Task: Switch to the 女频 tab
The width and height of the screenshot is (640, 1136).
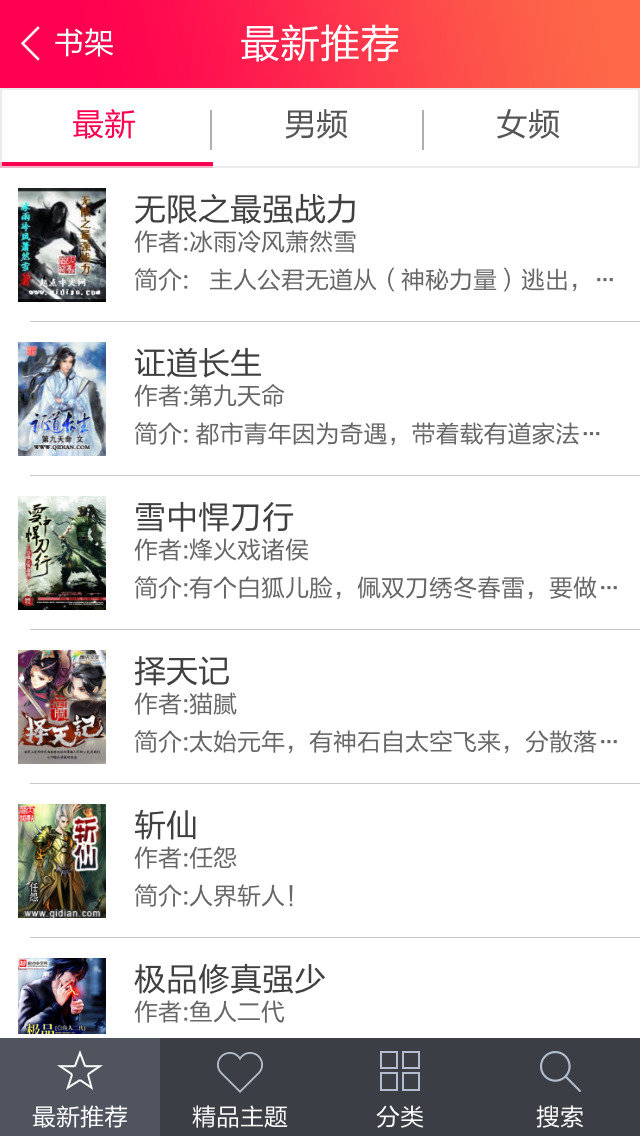Action: [528, 126]
